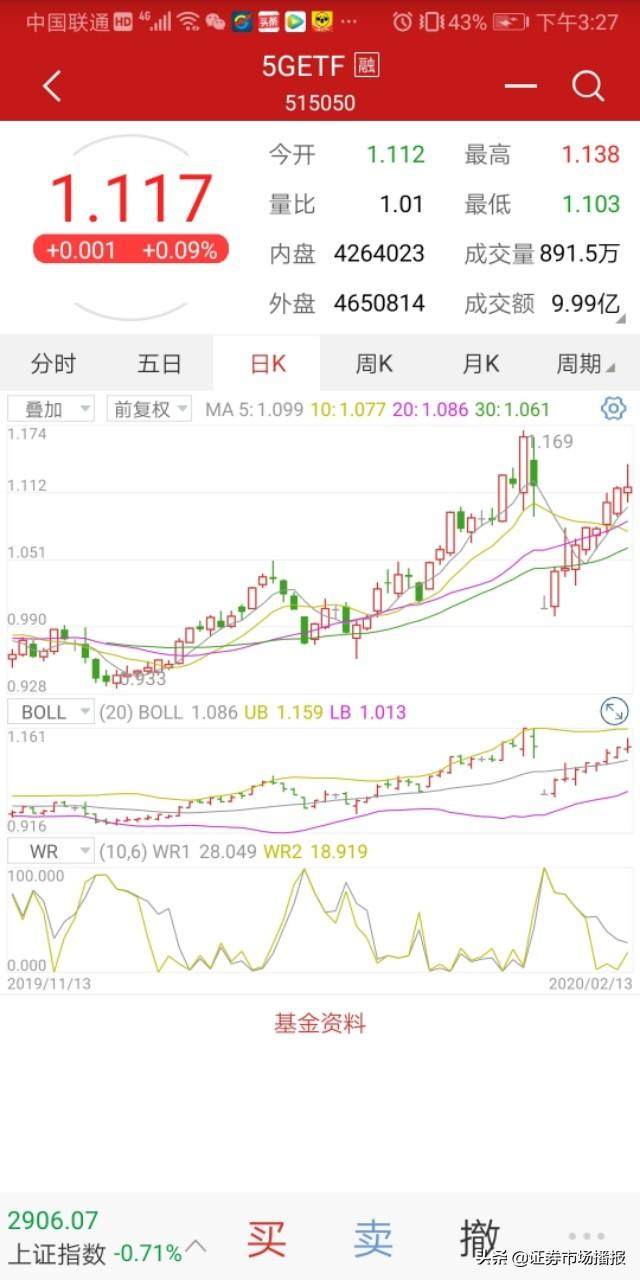Open 基金资料 fund information

(320, 1023)
